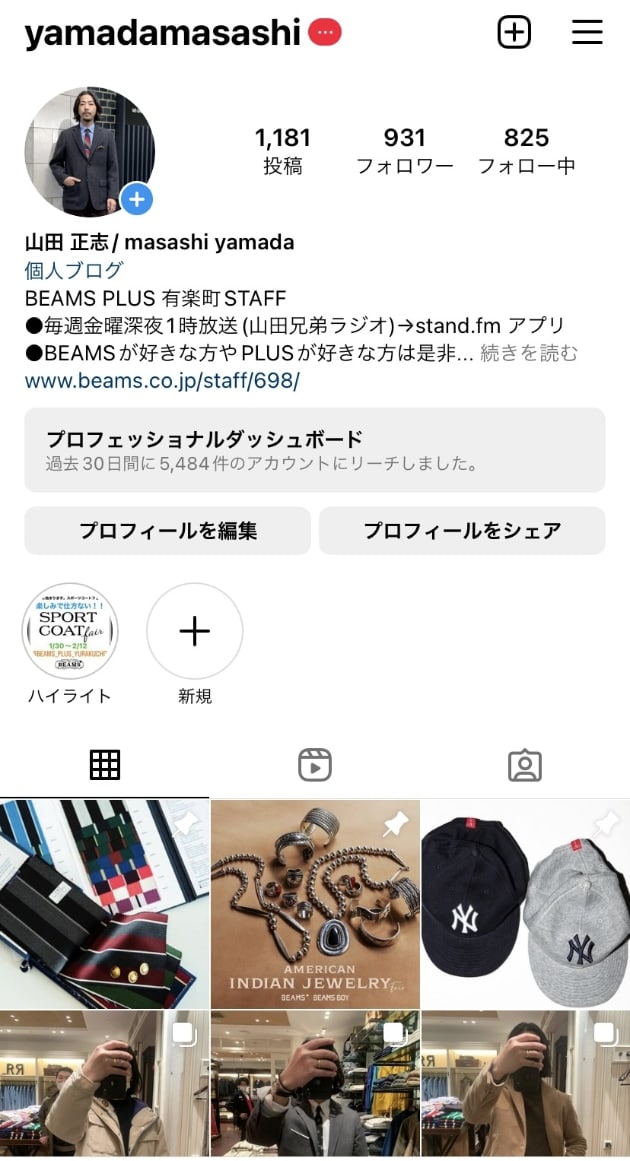Open the account switcher next to yamadamasashi
This screenshot has width=630, height=1161.
click(x=325, y=33)
